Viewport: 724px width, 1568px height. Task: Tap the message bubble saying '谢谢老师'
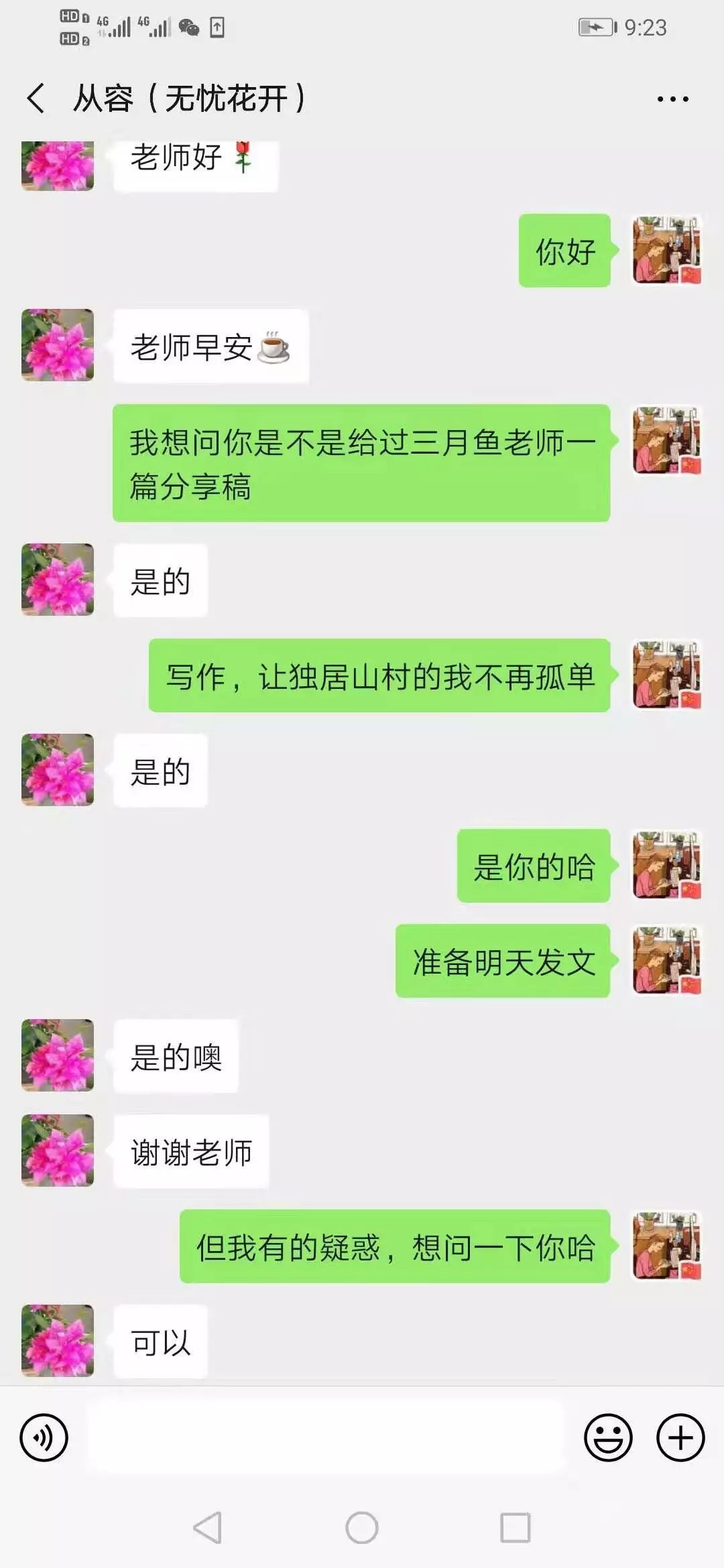tap(191, 1150)
